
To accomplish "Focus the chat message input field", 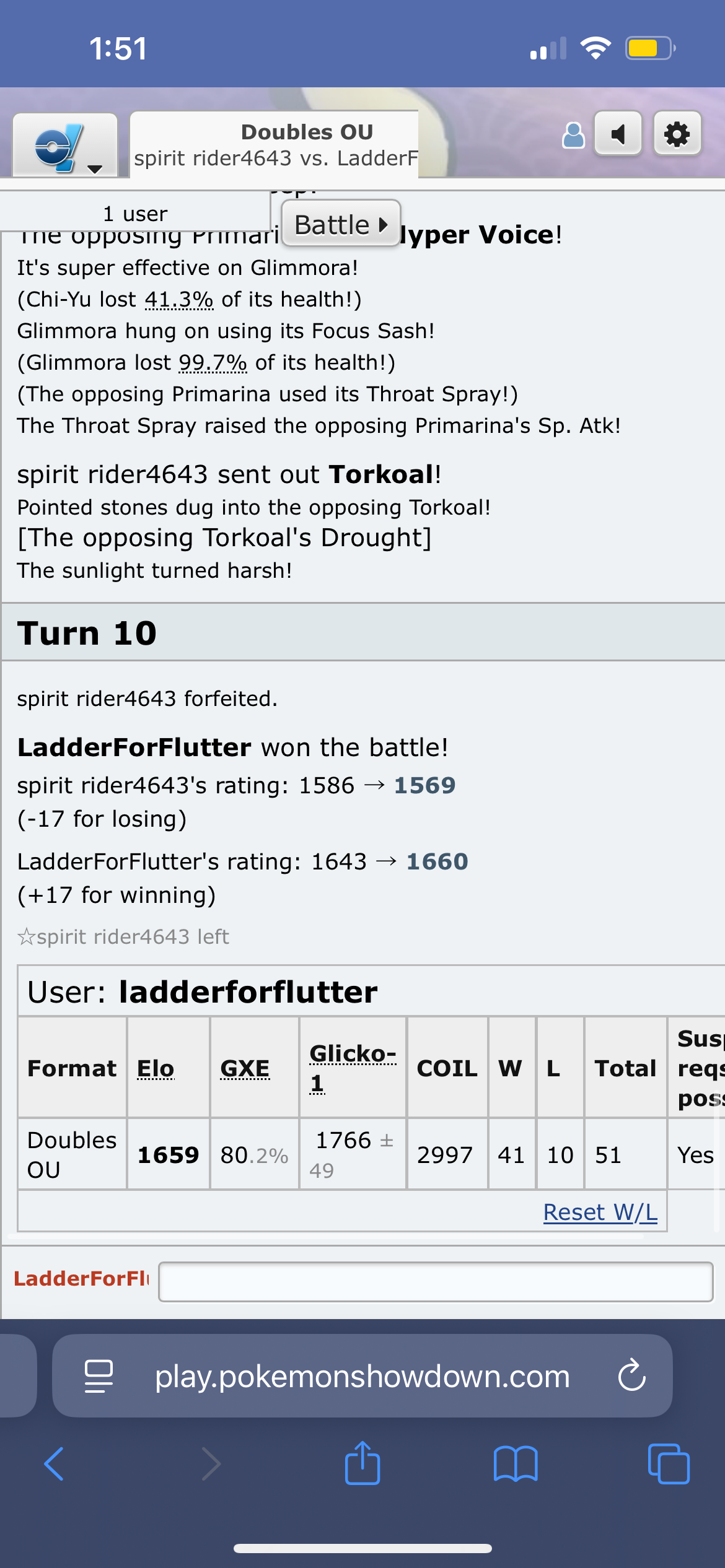I will pyautogui.click(x=436, y=1282).
